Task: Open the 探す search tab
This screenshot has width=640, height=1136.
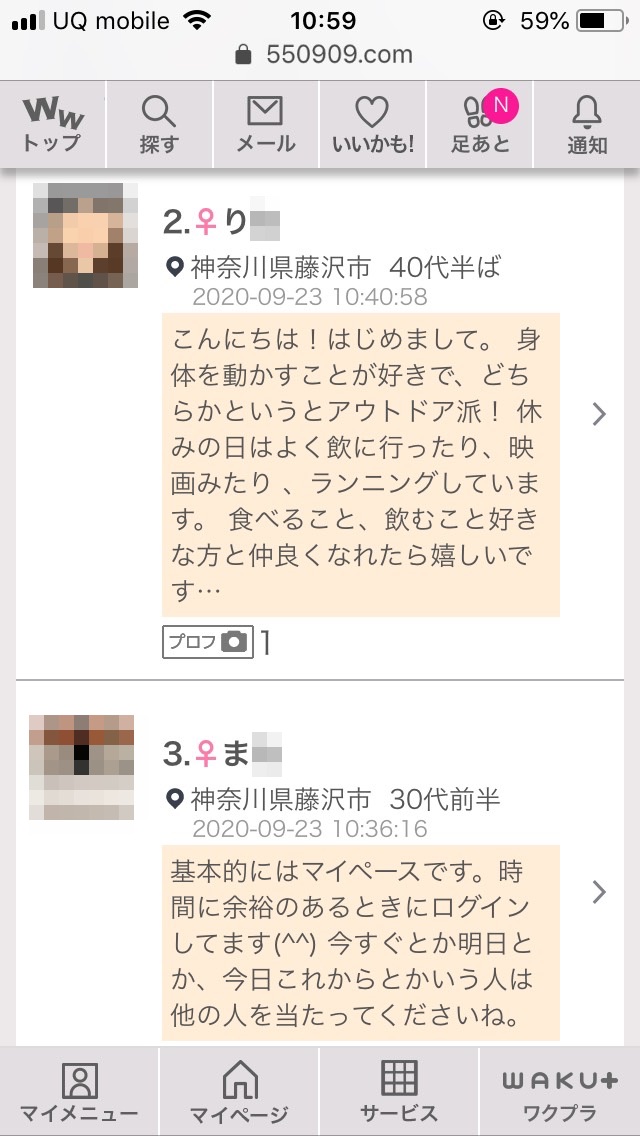Action: click(159, 125)
